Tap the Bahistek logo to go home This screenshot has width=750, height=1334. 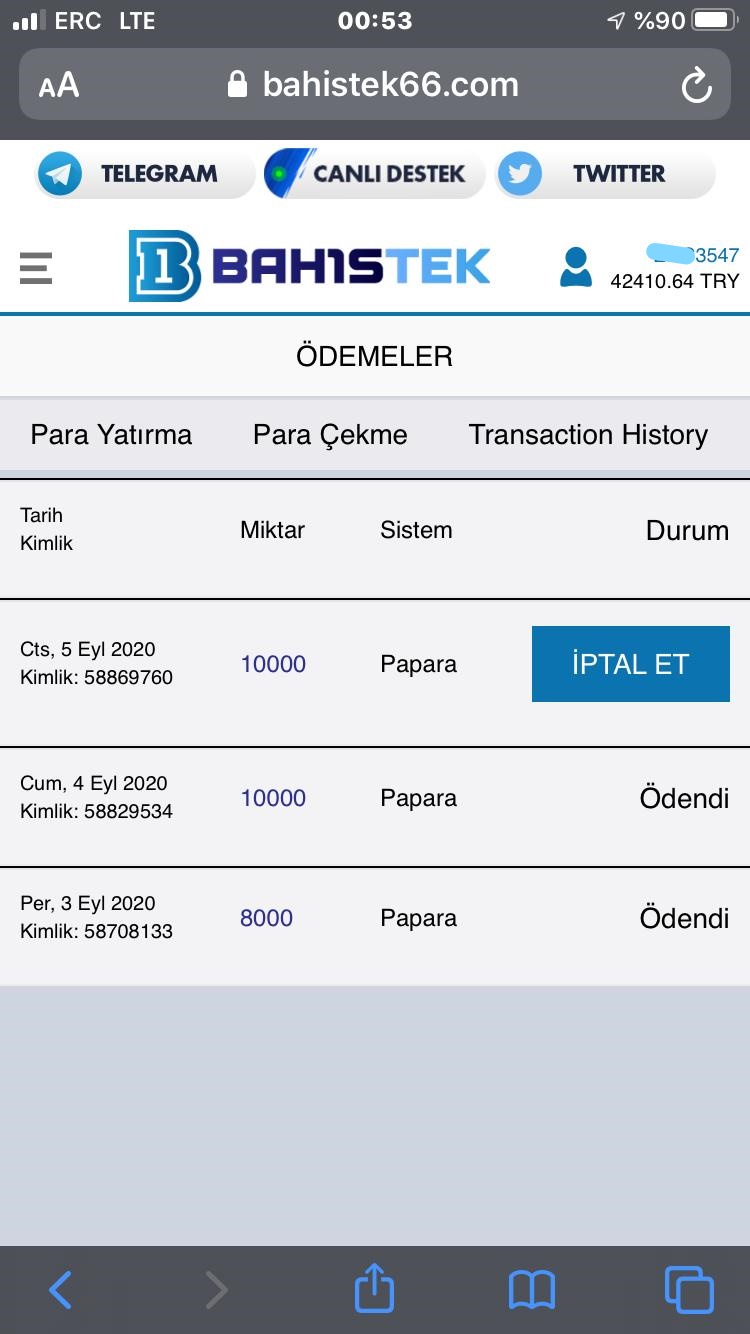tap(310, 266)
